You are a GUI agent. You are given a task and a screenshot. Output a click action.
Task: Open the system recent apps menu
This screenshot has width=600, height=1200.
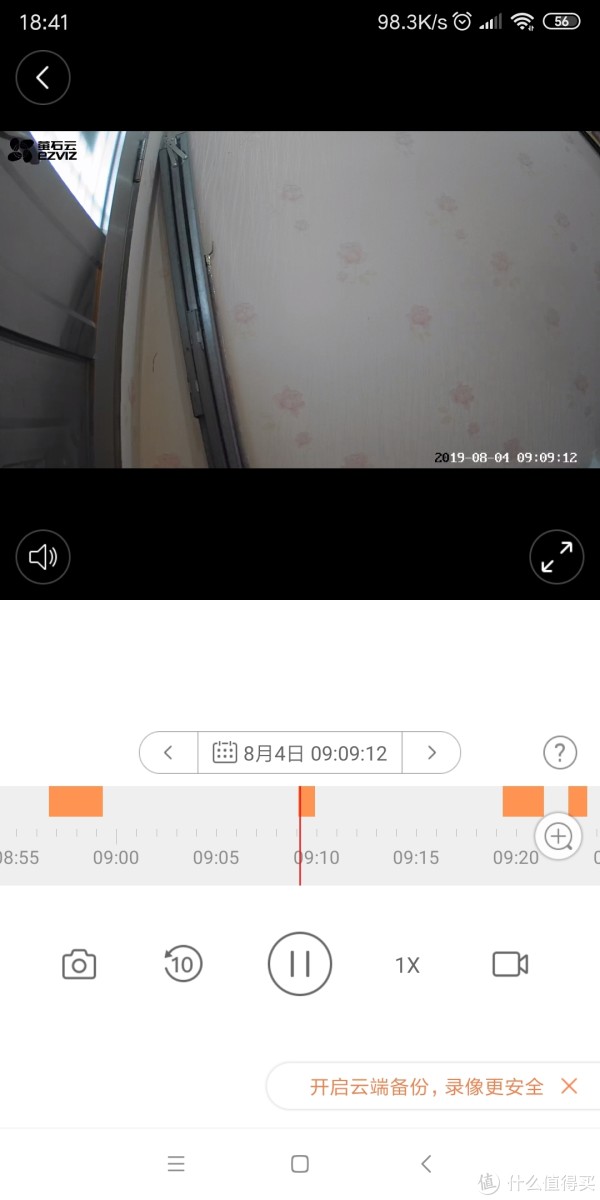pos(176,1164)
